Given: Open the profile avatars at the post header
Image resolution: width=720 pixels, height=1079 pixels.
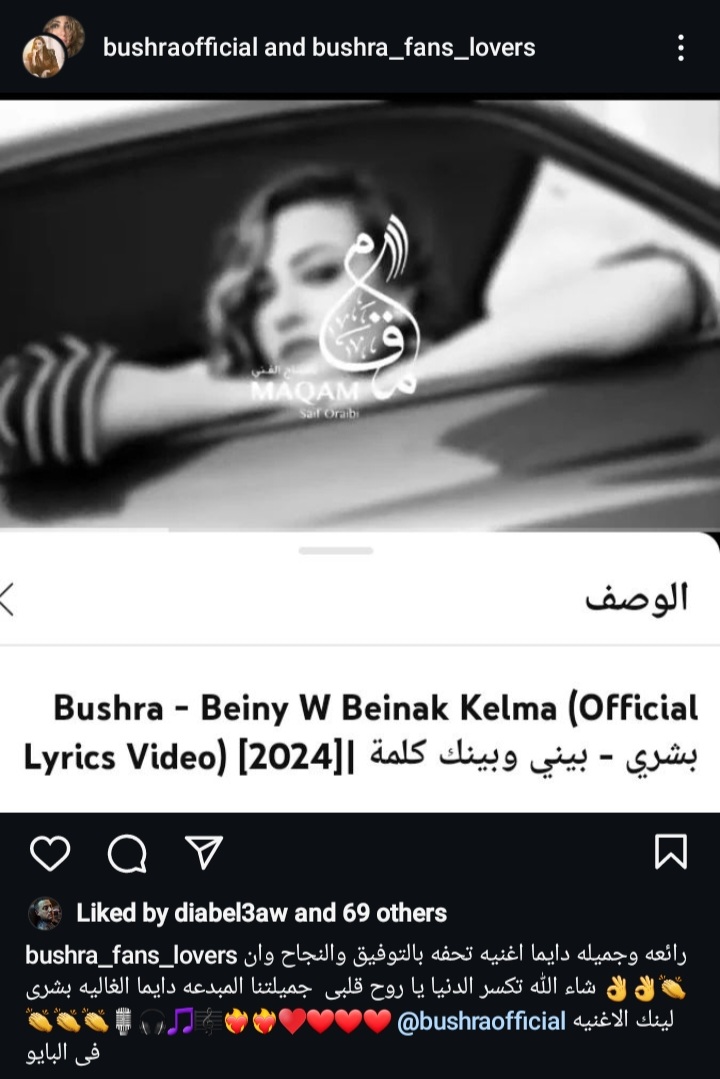Looking at the screenshot, I should tap(50, 47).
